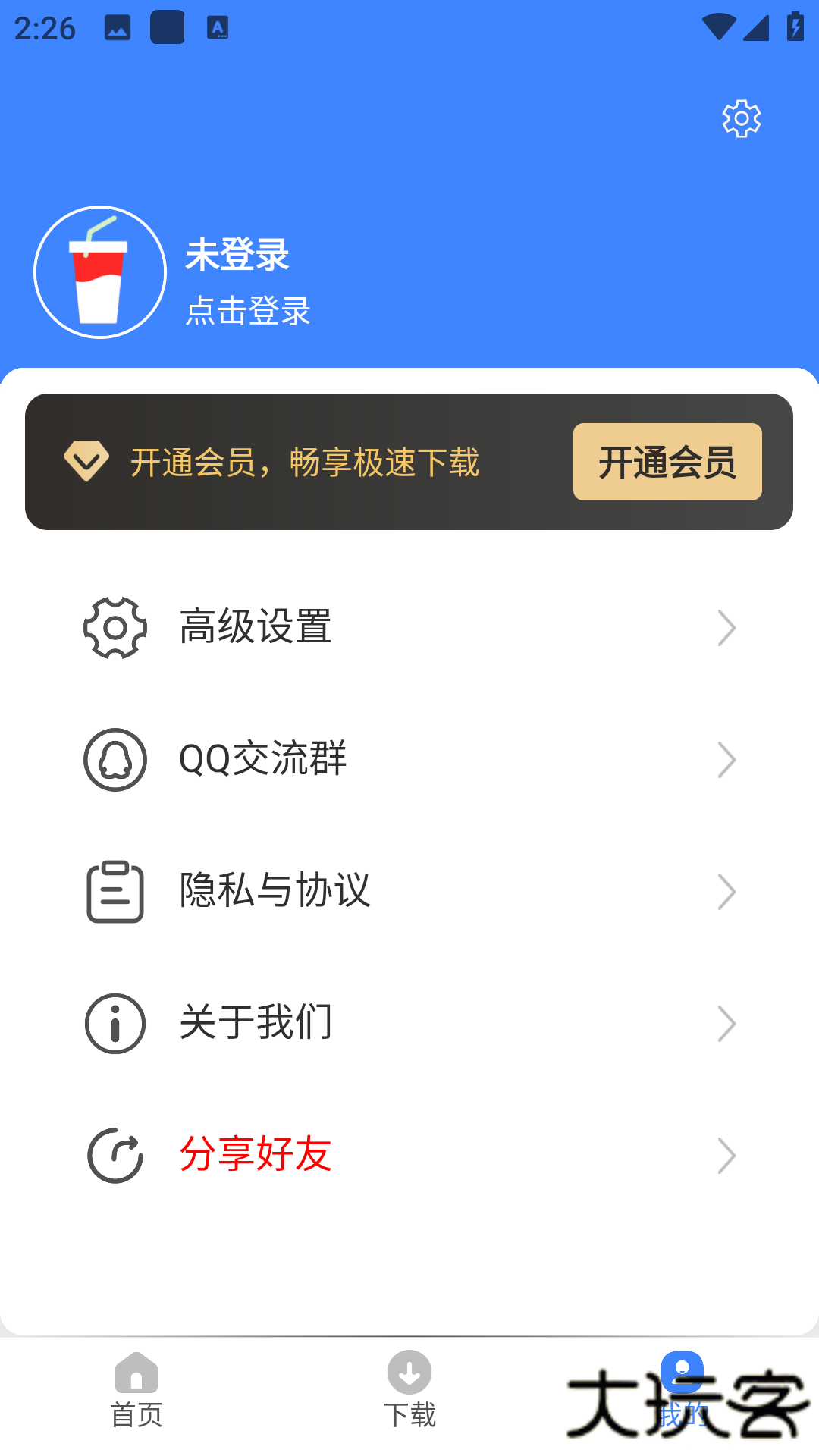The width and height of the screenshot is (819, 1456).
Task: Switch to the 首页 tab
Action: 136,1395
